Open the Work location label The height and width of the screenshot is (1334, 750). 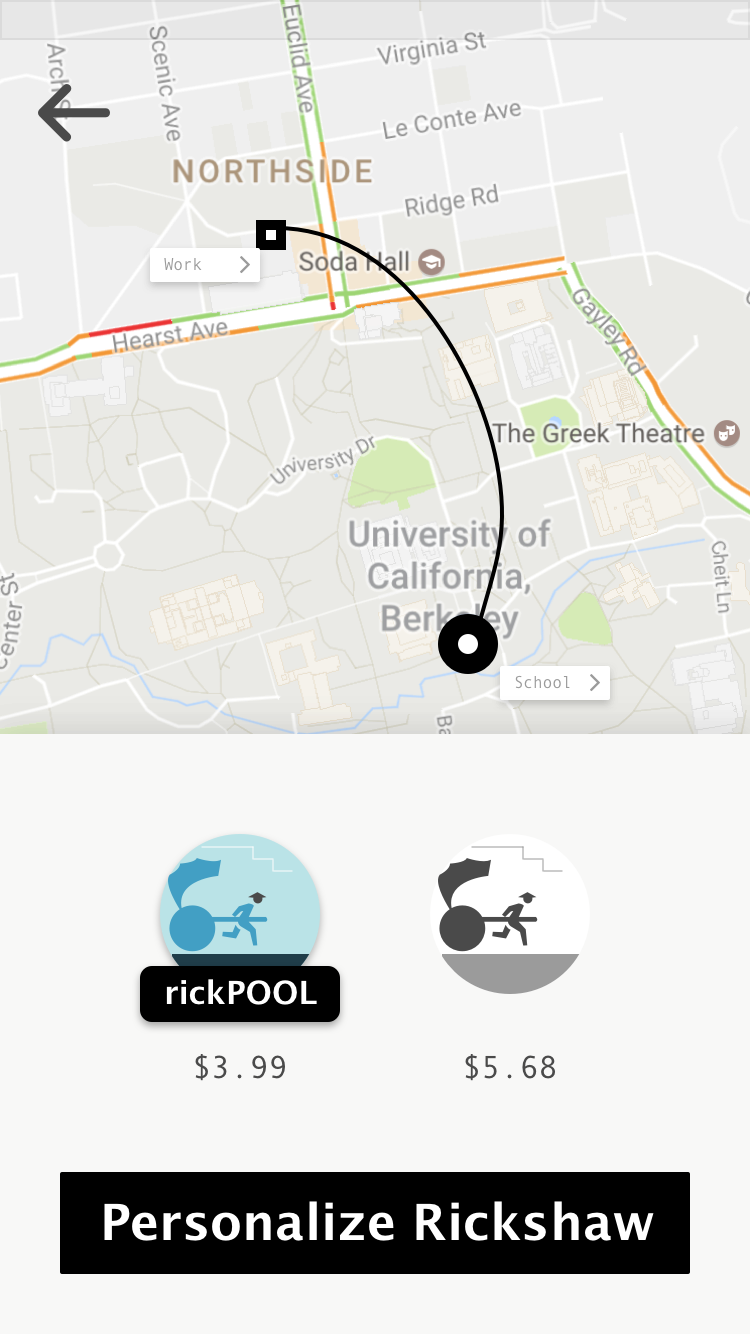click(205, 265)
